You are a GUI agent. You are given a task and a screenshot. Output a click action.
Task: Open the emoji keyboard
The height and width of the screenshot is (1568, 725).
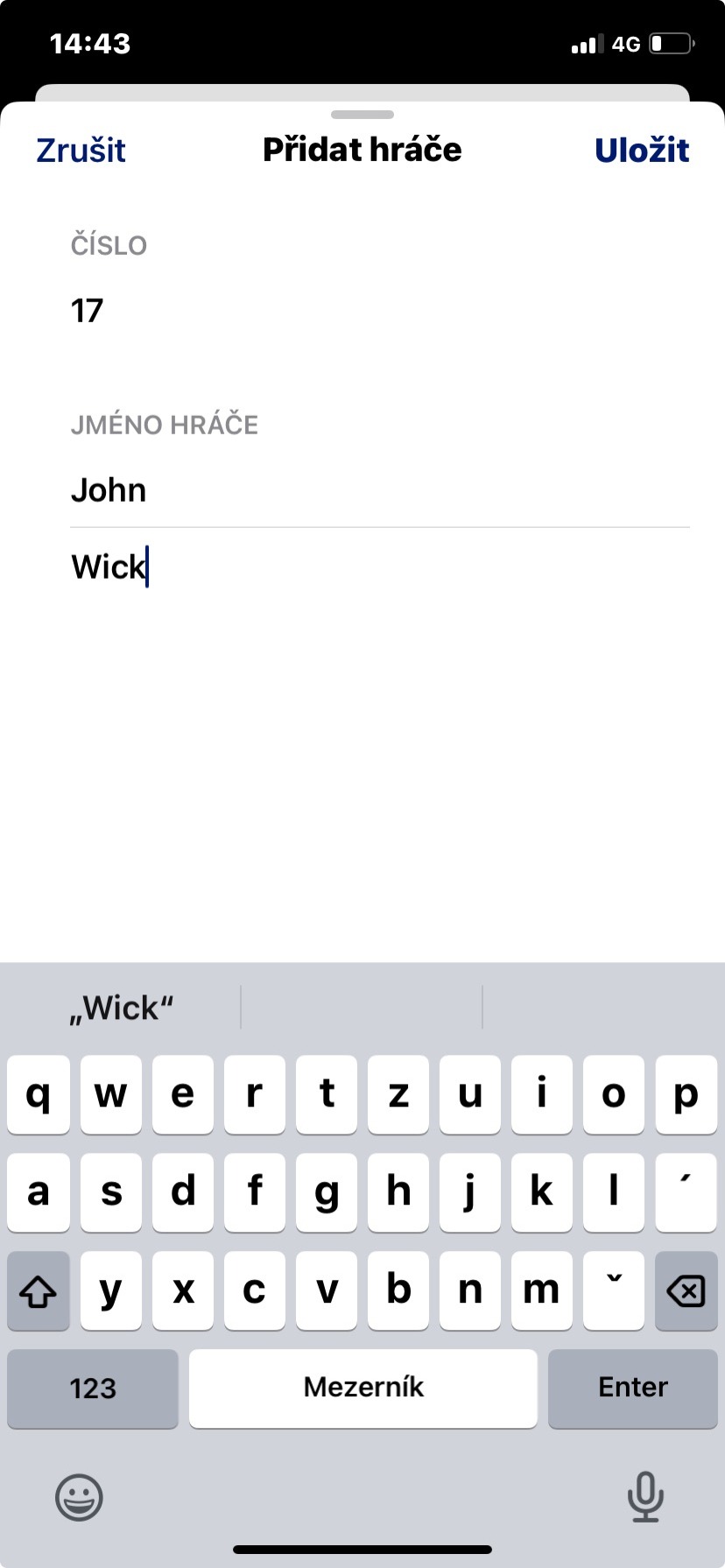point(79,1497)
